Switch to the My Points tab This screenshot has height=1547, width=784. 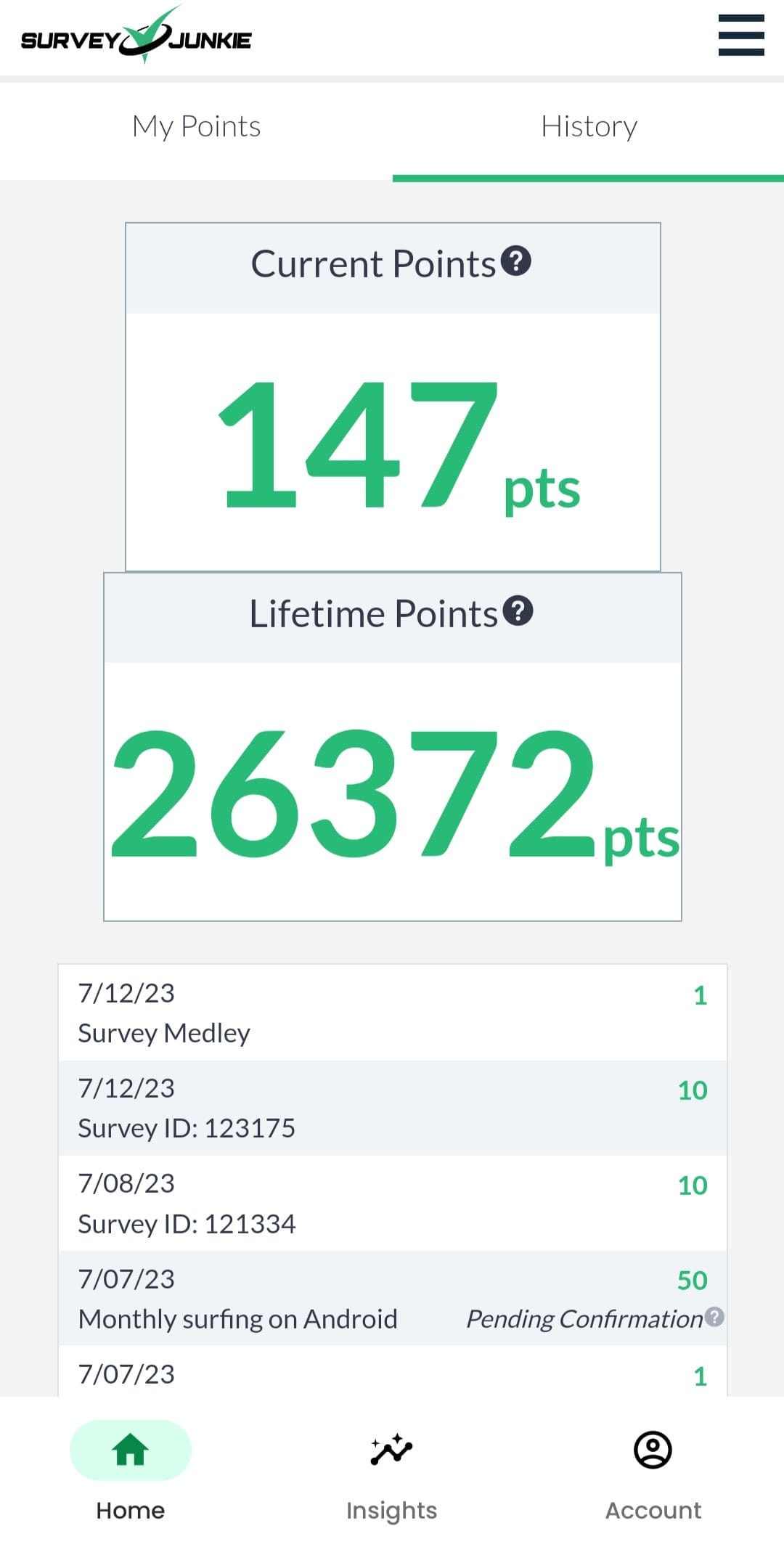[x=196, y=127]
